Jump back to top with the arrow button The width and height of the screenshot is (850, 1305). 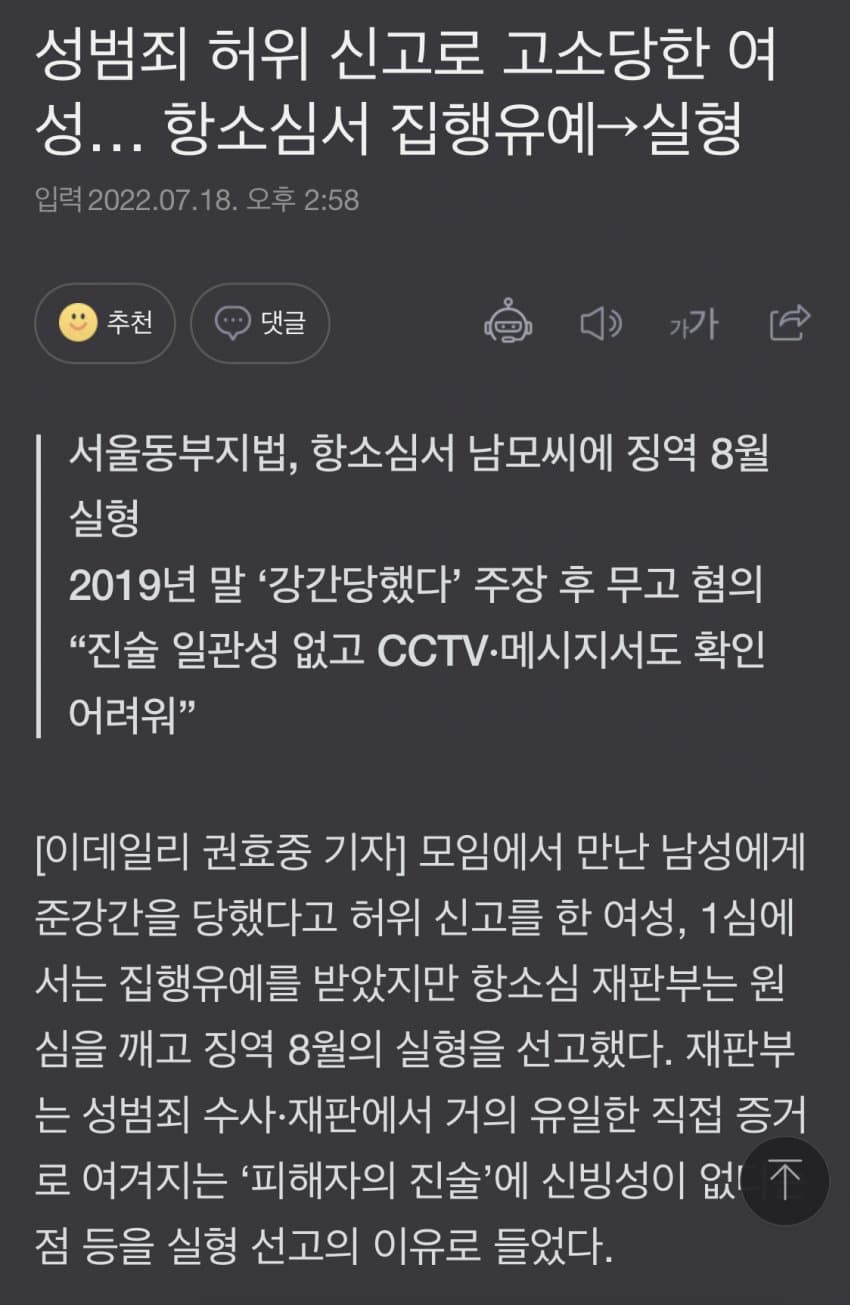[x=784, y=1181]
